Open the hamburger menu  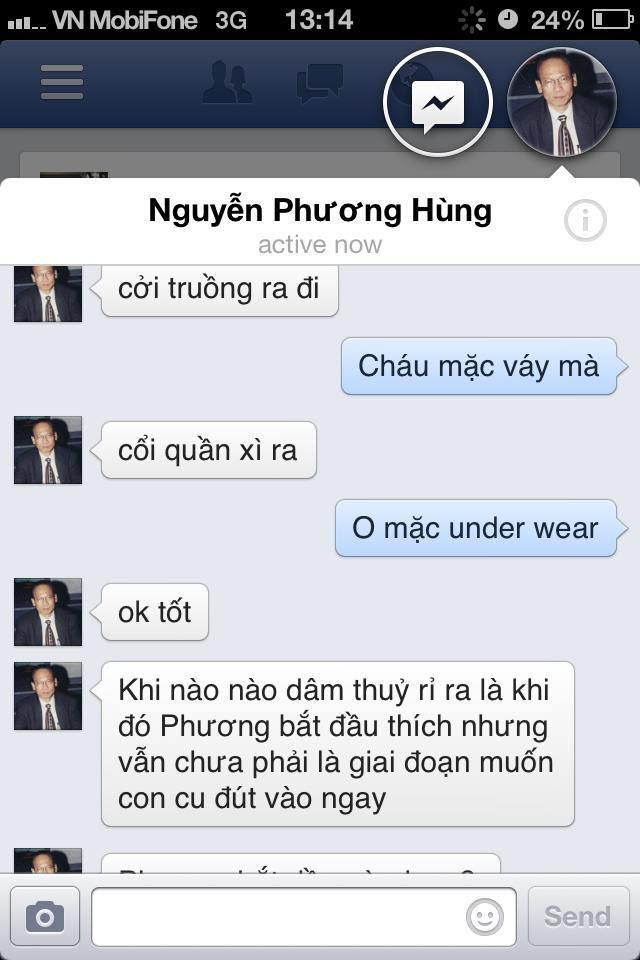tap(62, 82)
